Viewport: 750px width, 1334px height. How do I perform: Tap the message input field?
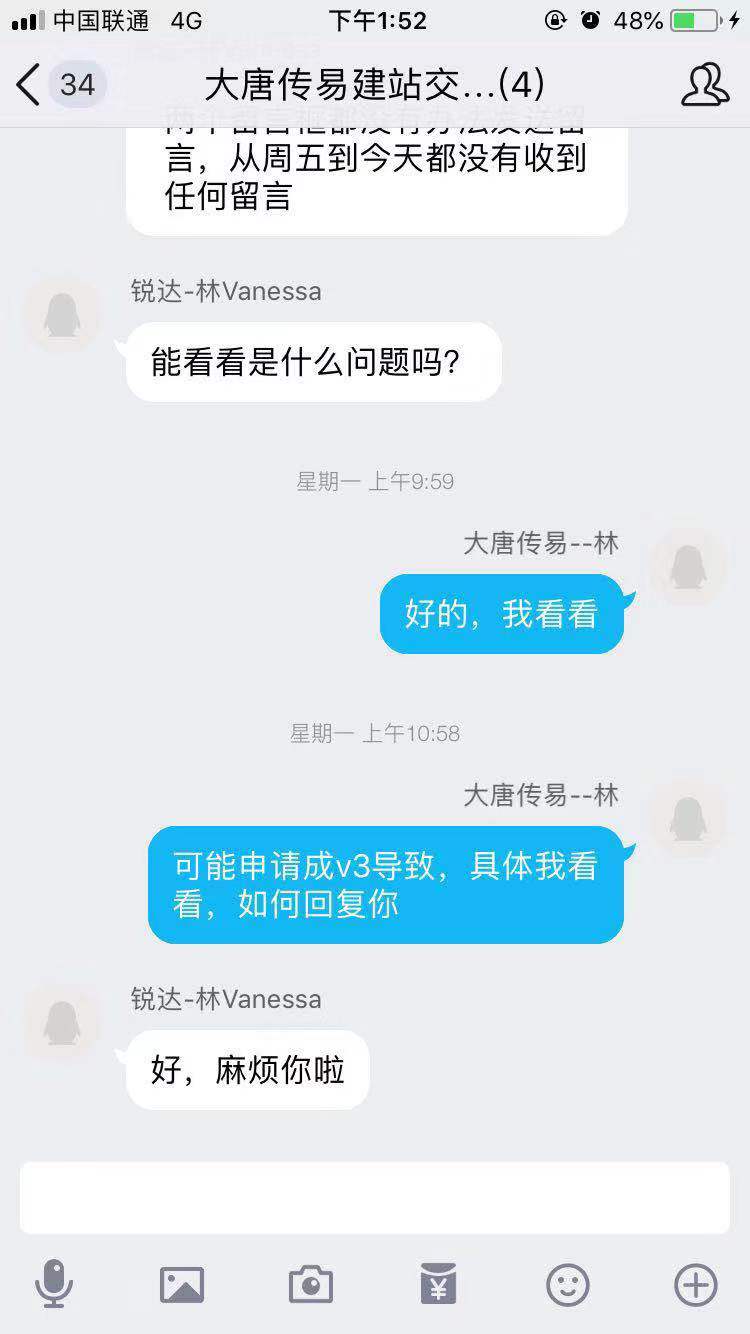pyautogui.click(x=374, y=1197)
